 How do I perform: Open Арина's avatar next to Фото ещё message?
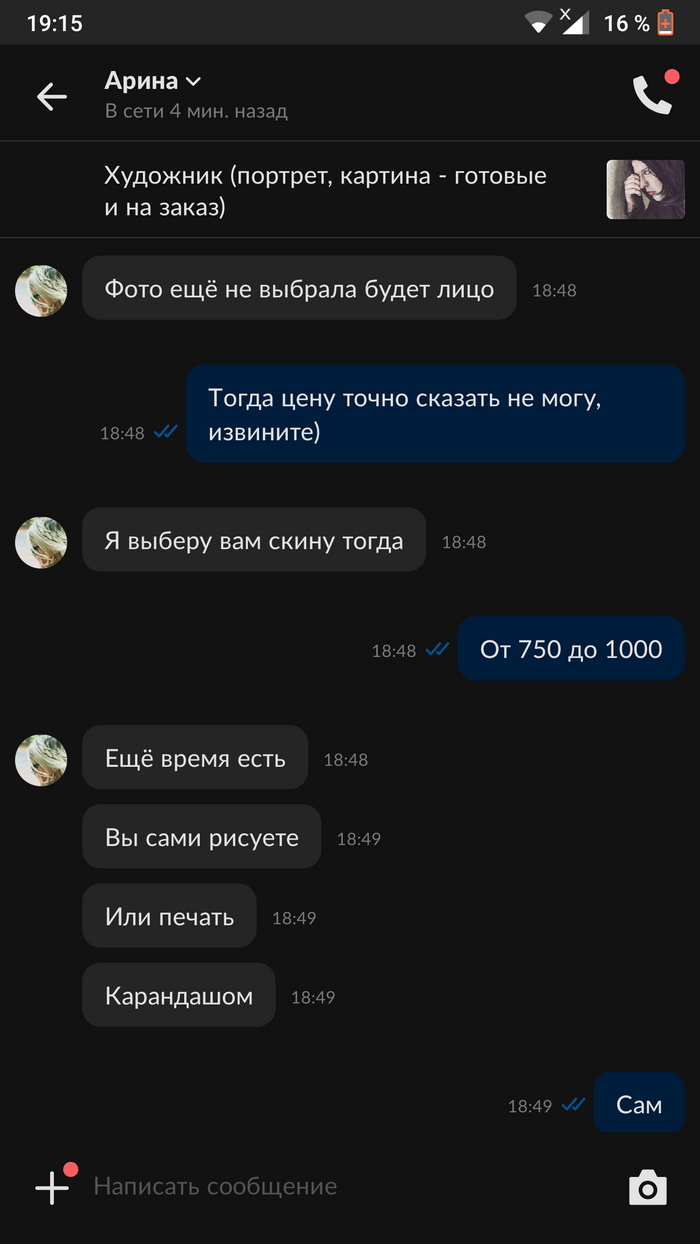41,291
